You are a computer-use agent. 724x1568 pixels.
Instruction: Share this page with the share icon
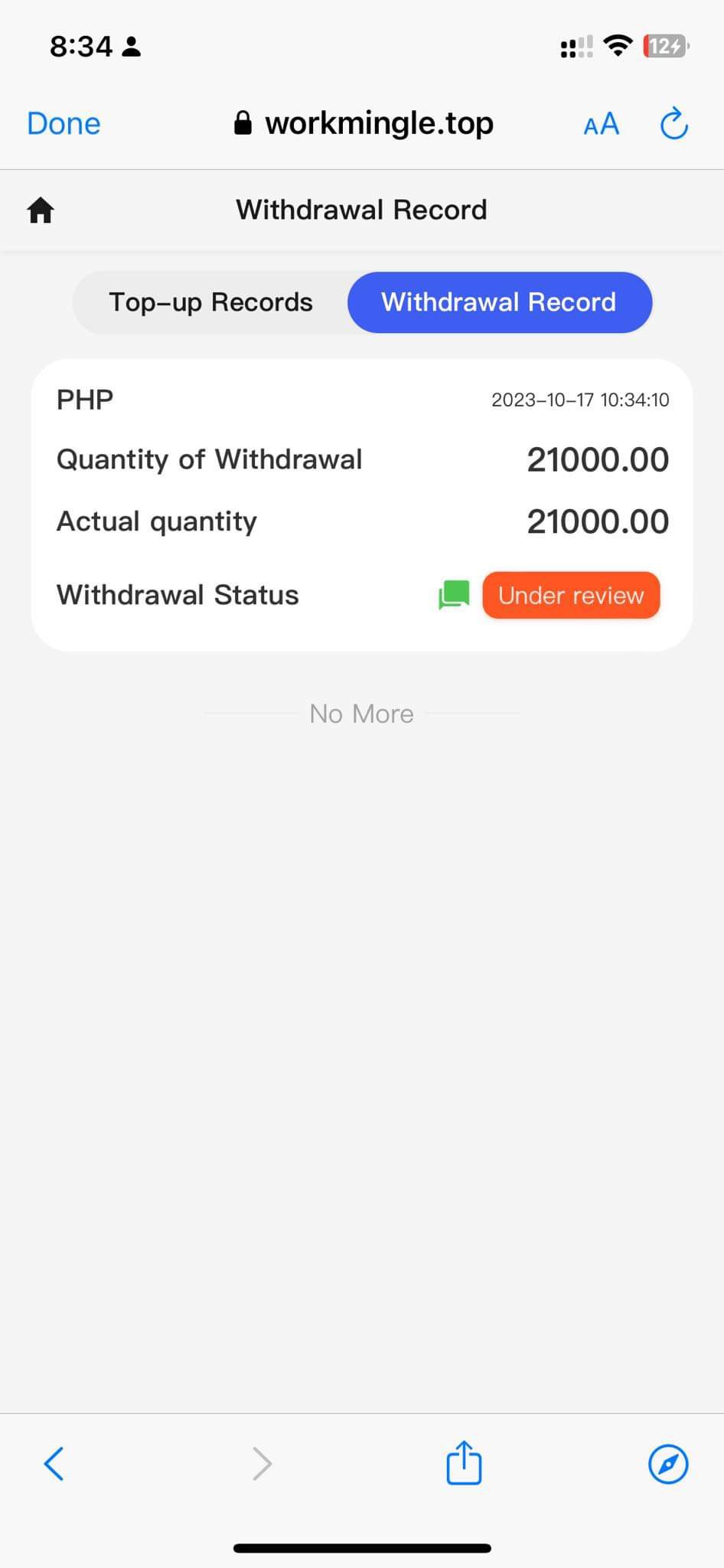coord(464,1462)
